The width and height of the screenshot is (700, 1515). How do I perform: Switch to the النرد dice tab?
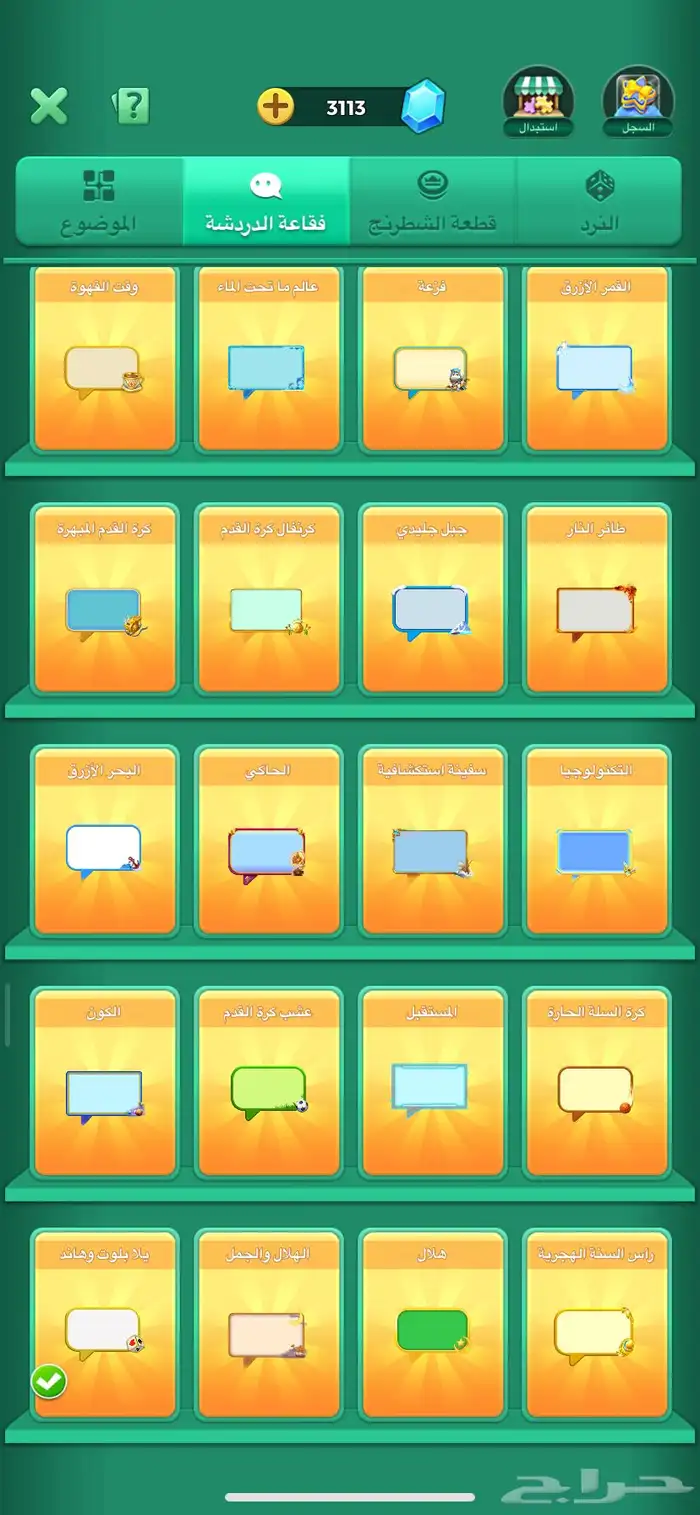click(x=600, y=201)
